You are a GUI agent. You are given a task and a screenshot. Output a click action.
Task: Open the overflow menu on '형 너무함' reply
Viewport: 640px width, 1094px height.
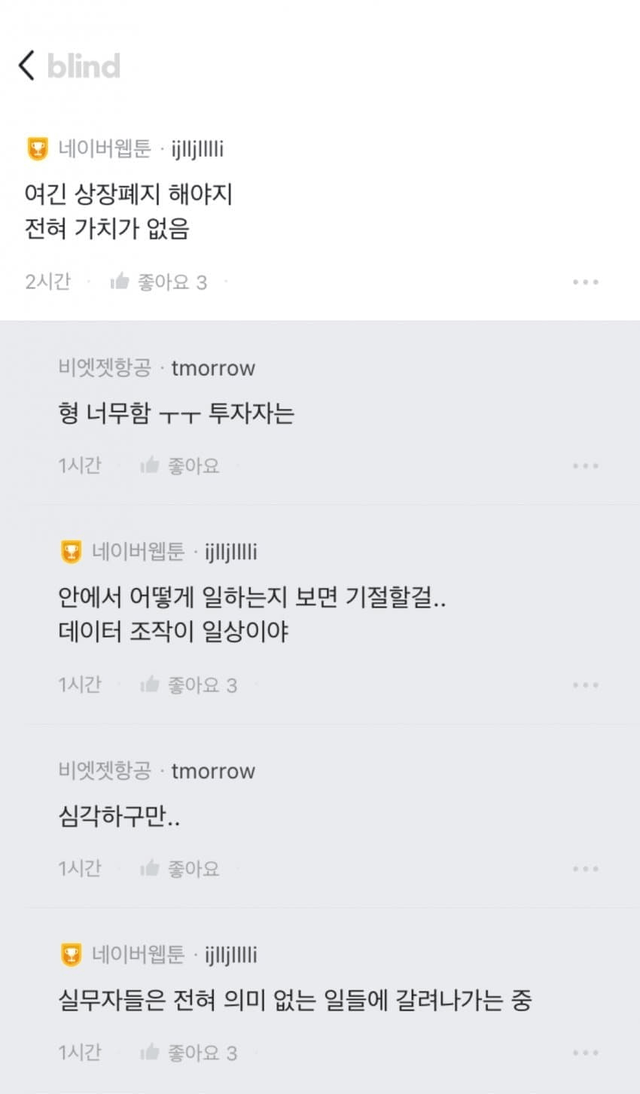point(585,466)
